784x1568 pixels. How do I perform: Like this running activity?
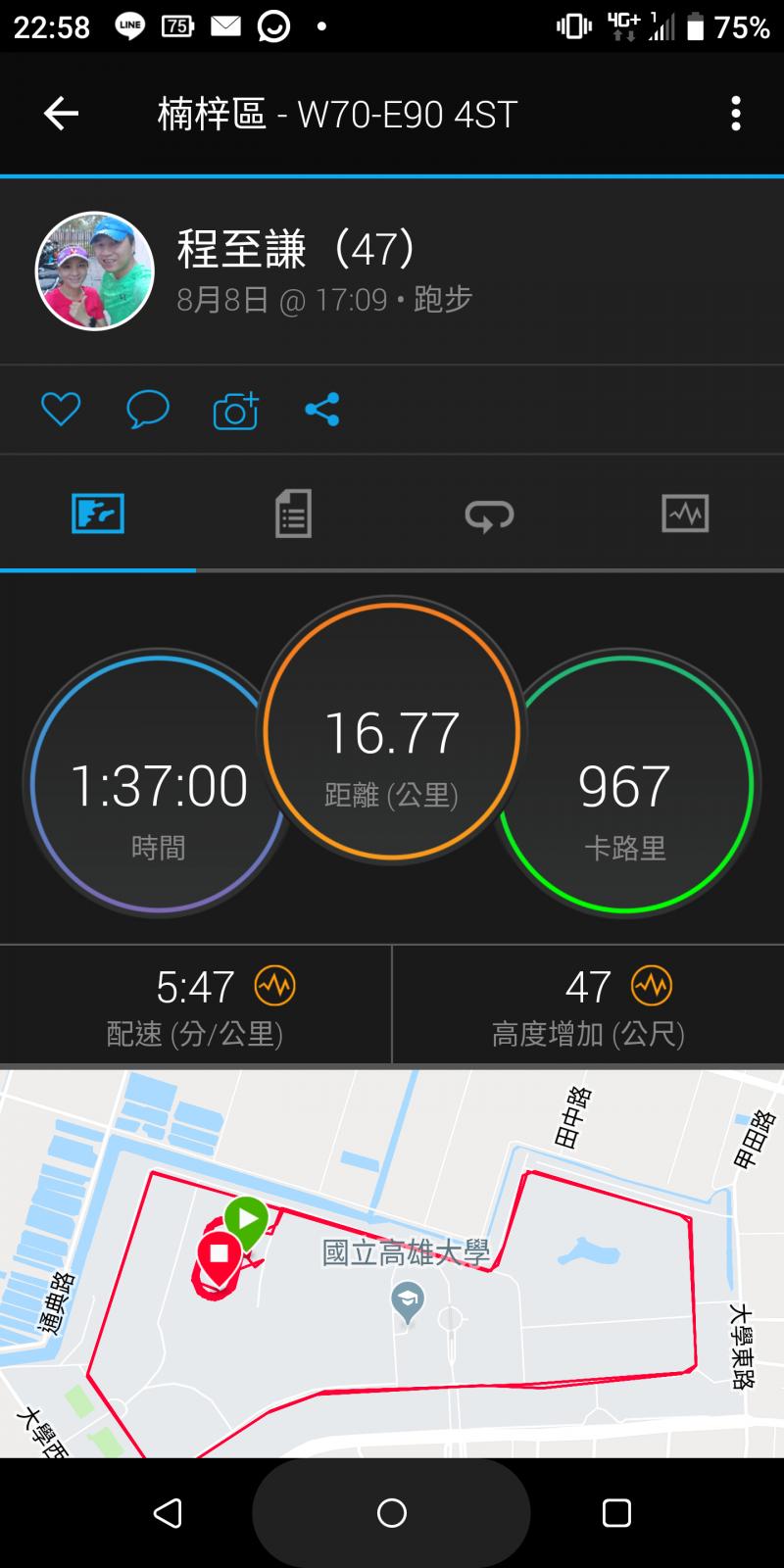(x=61, y=409)
